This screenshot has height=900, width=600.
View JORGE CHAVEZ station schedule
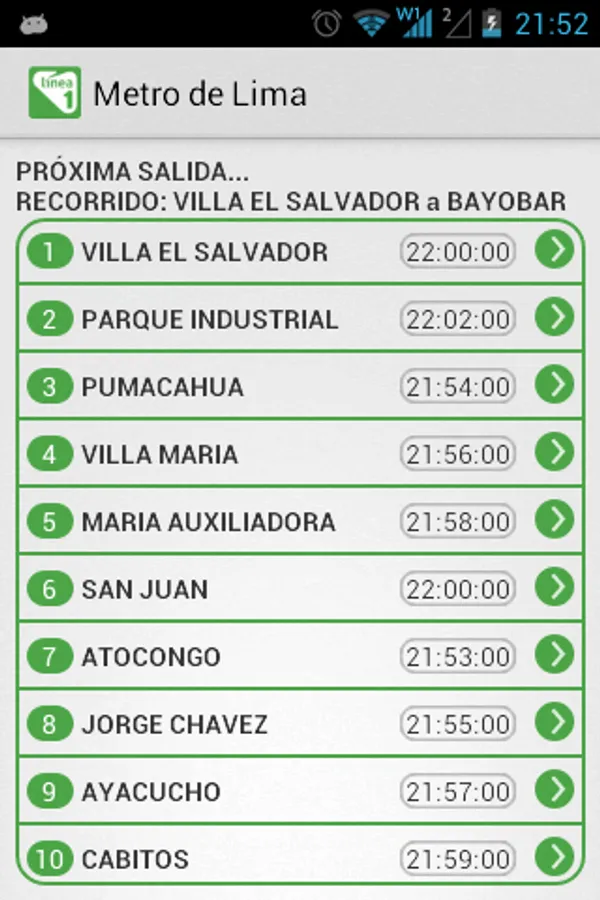click(x=300, y=723)
